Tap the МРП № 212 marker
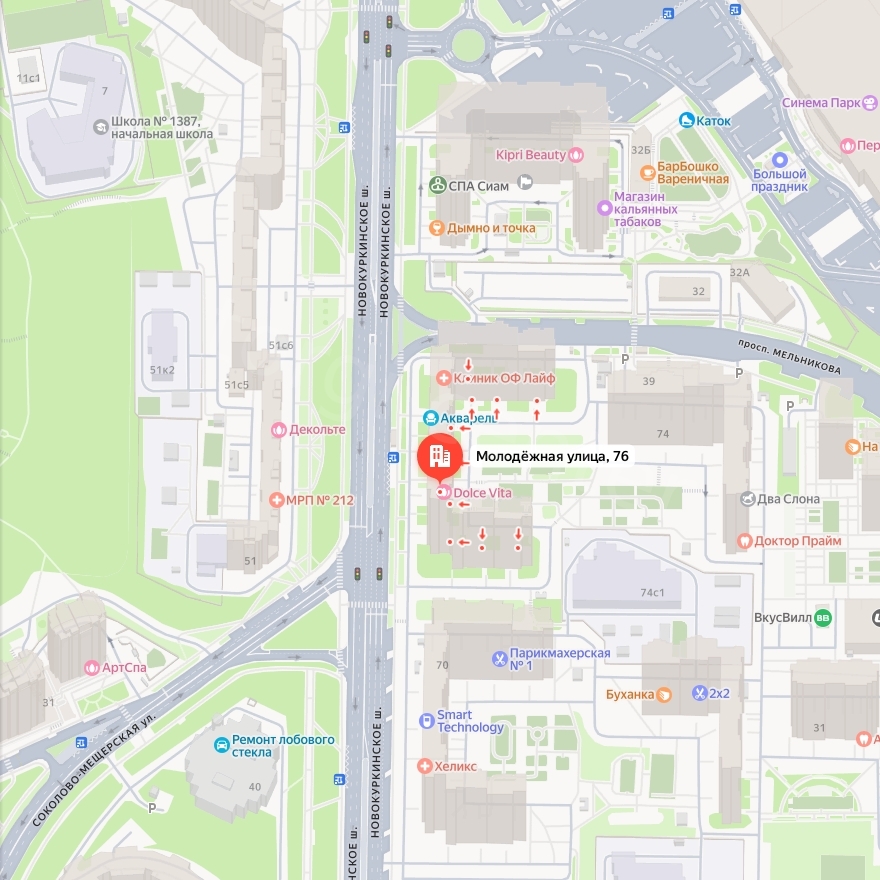This screenshot has width=880, height=880. click(276, 499)
